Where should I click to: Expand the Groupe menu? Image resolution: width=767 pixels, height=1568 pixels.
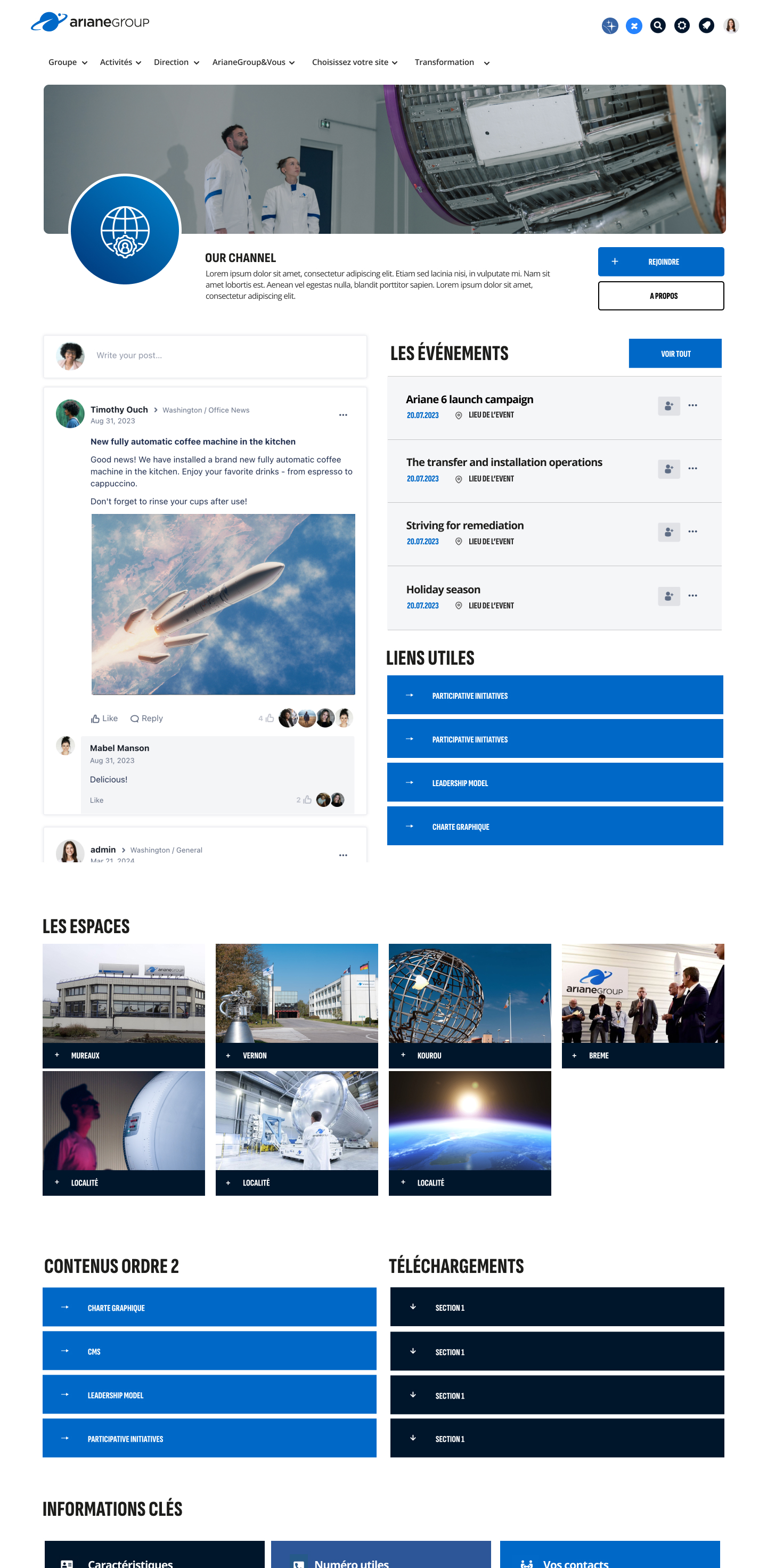(x=68, y=62)
